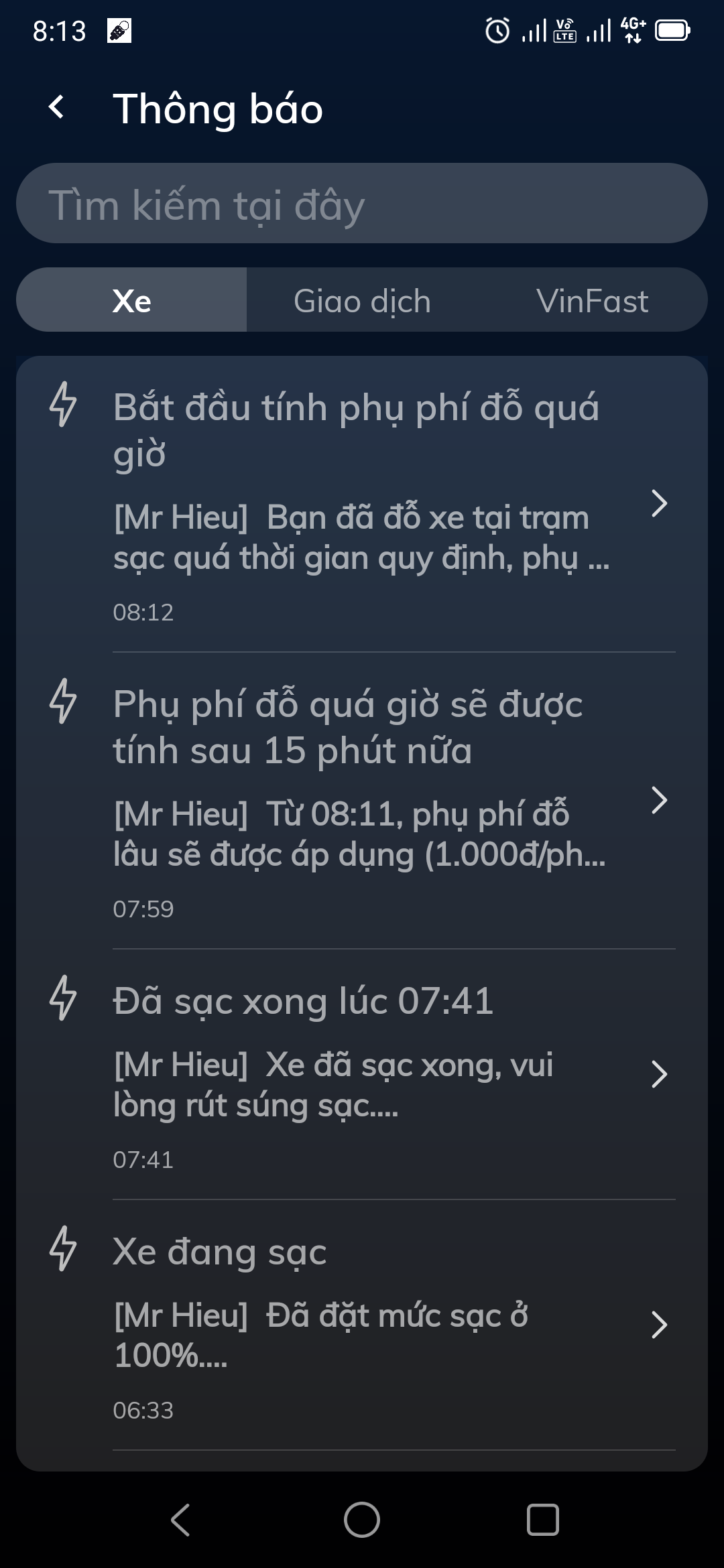Go back from the Thông báo screen
Viewport: 724px width, 1568px height.
(x=57, y=107)
